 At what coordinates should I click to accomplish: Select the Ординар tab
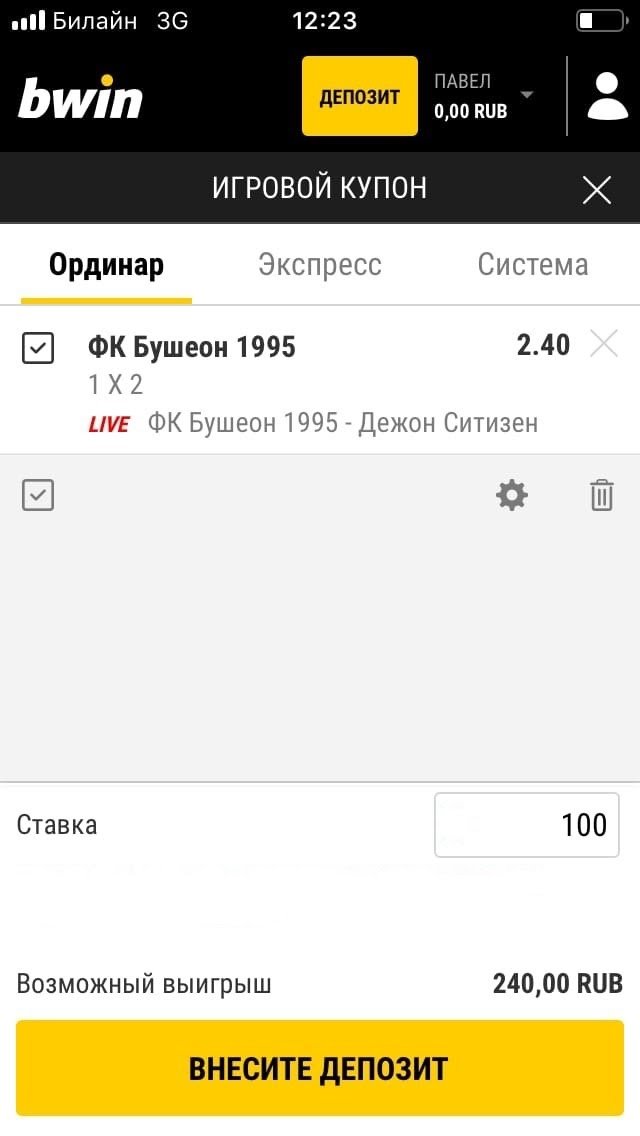pyautogui.click(x=106, y=265)
